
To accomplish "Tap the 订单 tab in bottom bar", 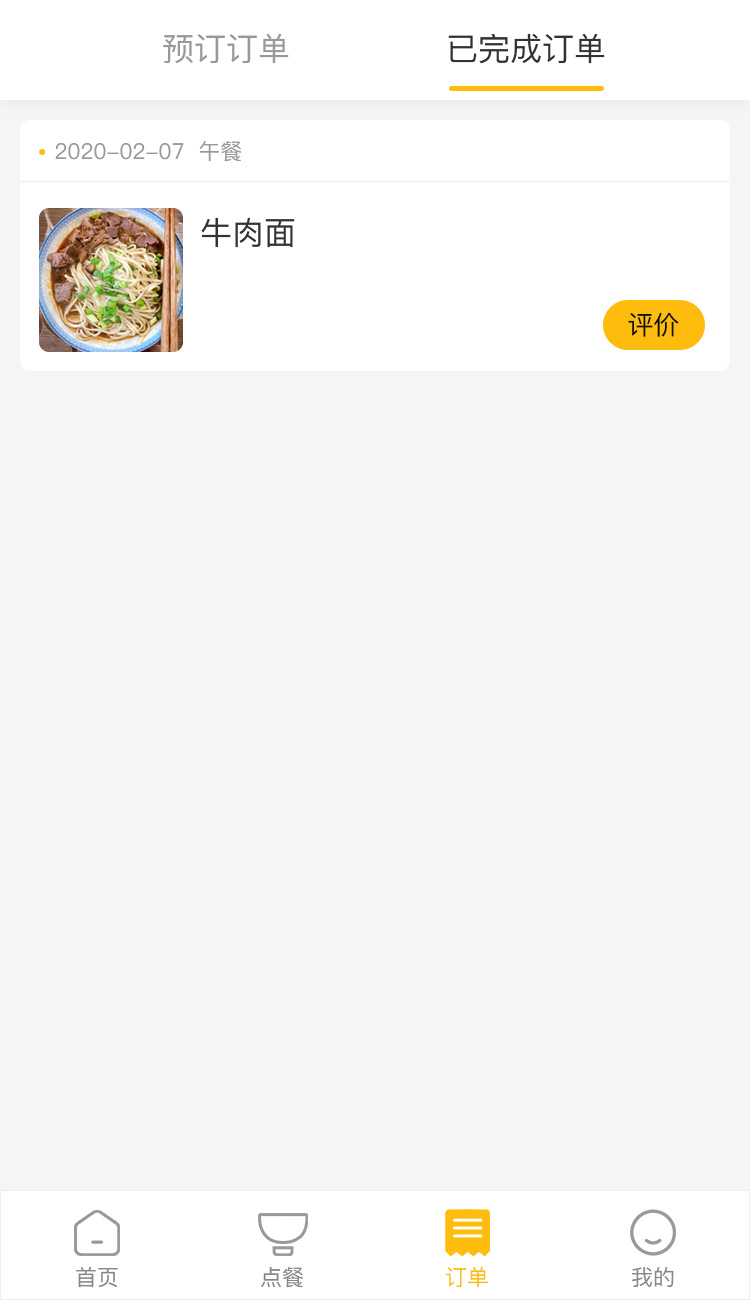I will point(467,1247).
